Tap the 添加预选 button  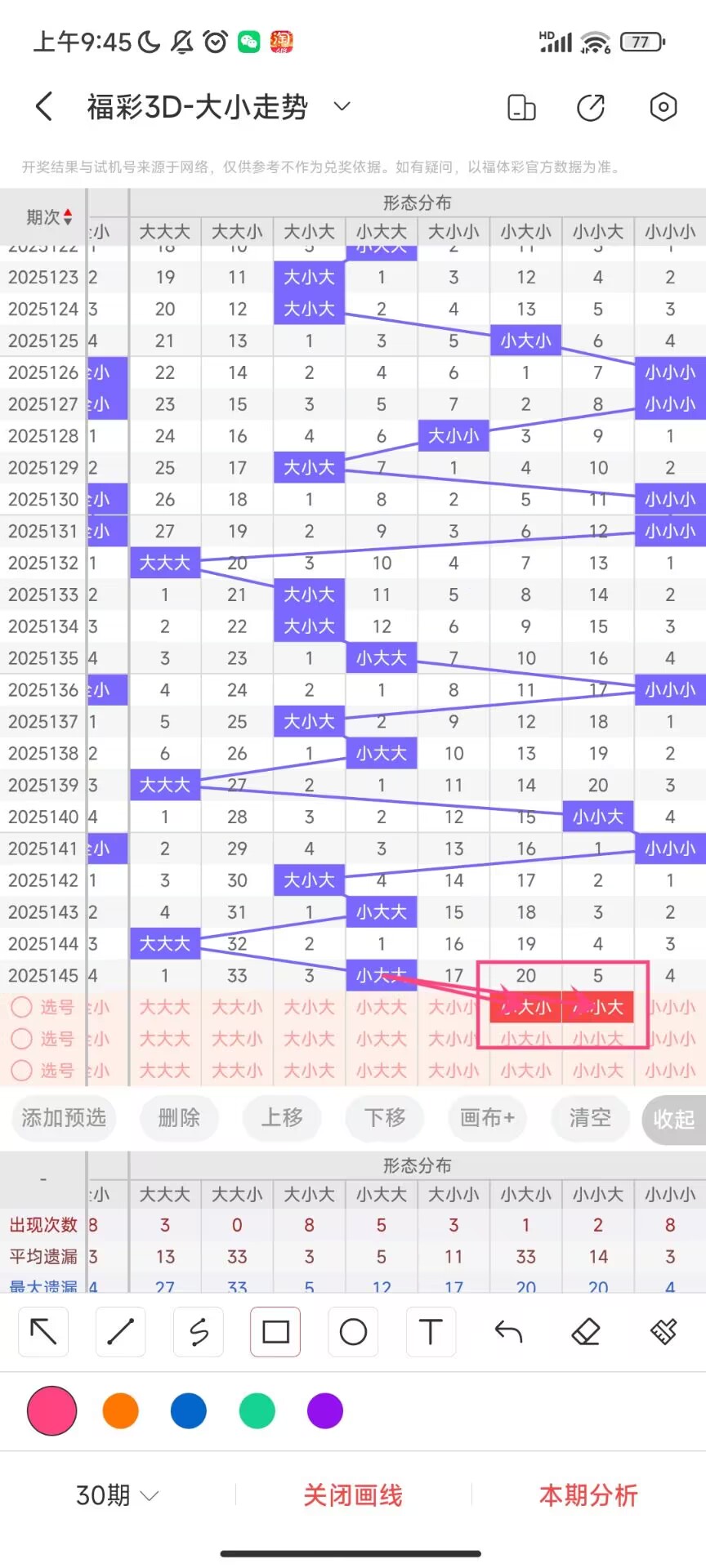64,1117
